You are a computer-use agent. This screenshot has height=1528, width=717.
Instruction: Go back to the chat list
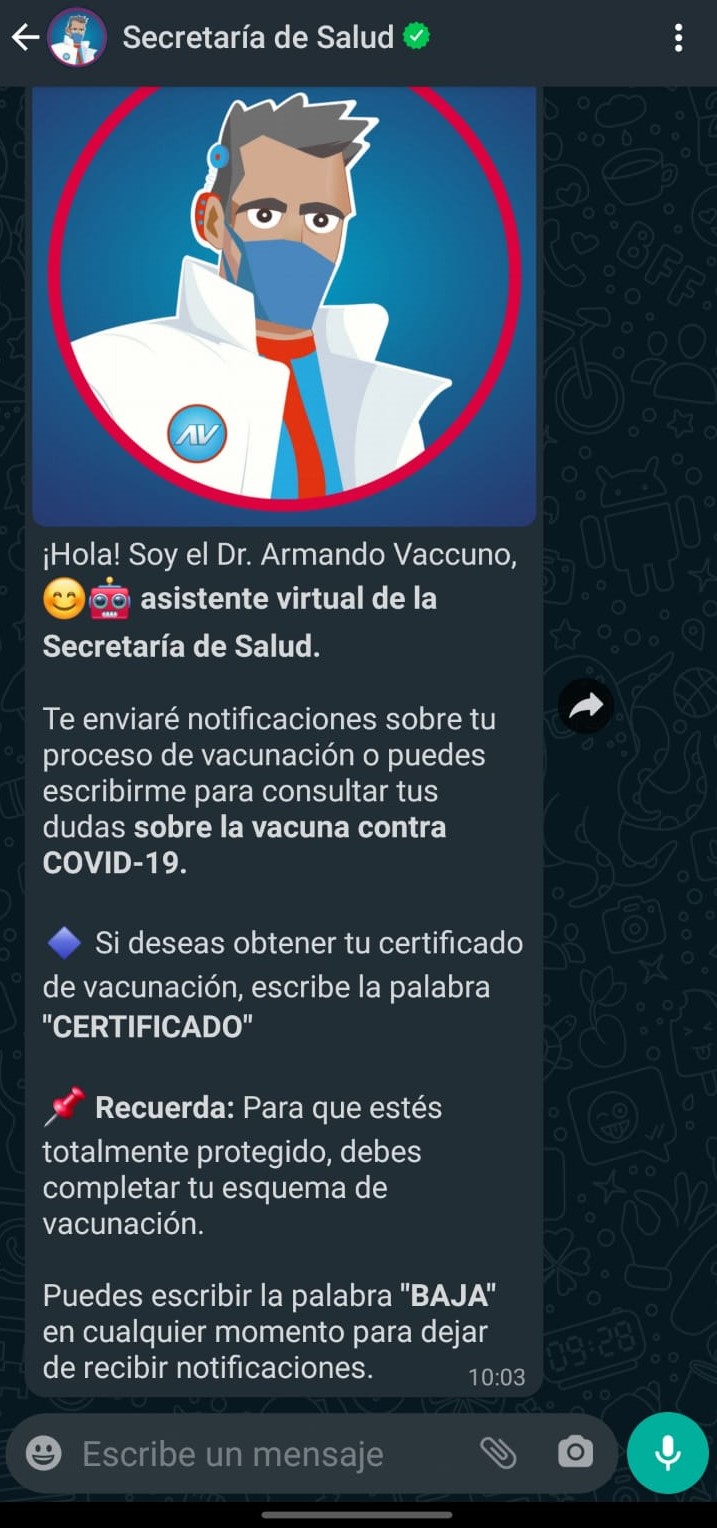click(x=25, y=38)
